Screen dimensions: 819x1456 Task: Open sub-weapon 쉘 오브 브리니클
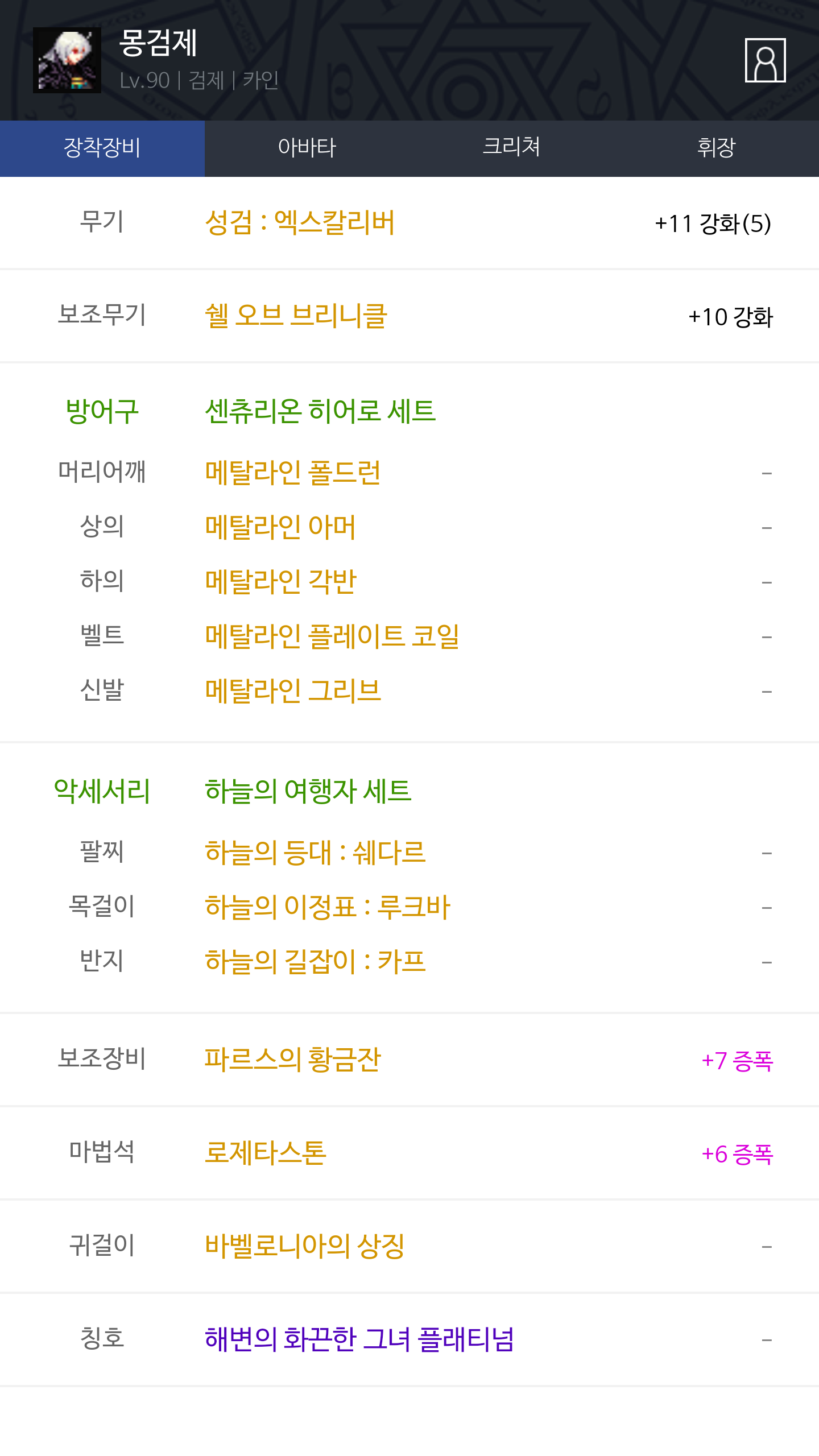tap(296, 316)
